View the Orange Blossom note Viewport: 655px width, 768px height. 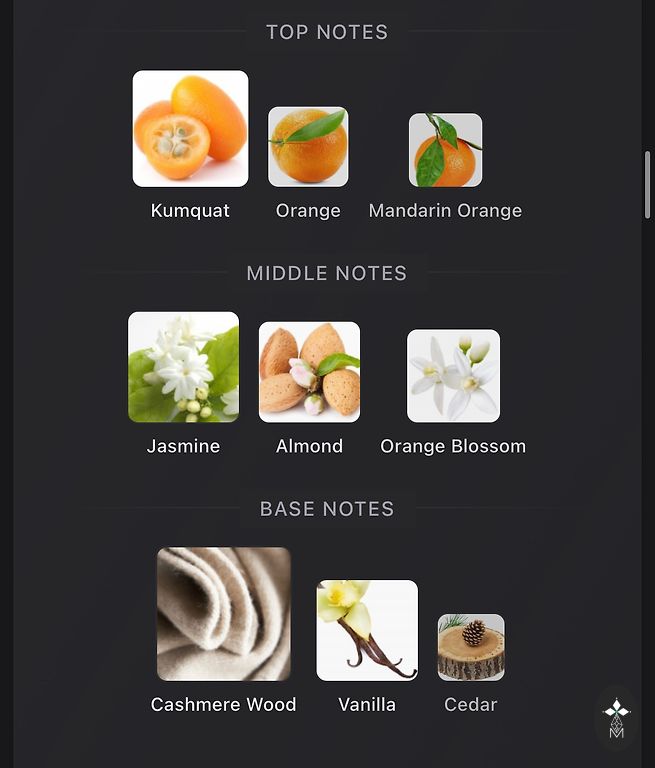(453, 376)
